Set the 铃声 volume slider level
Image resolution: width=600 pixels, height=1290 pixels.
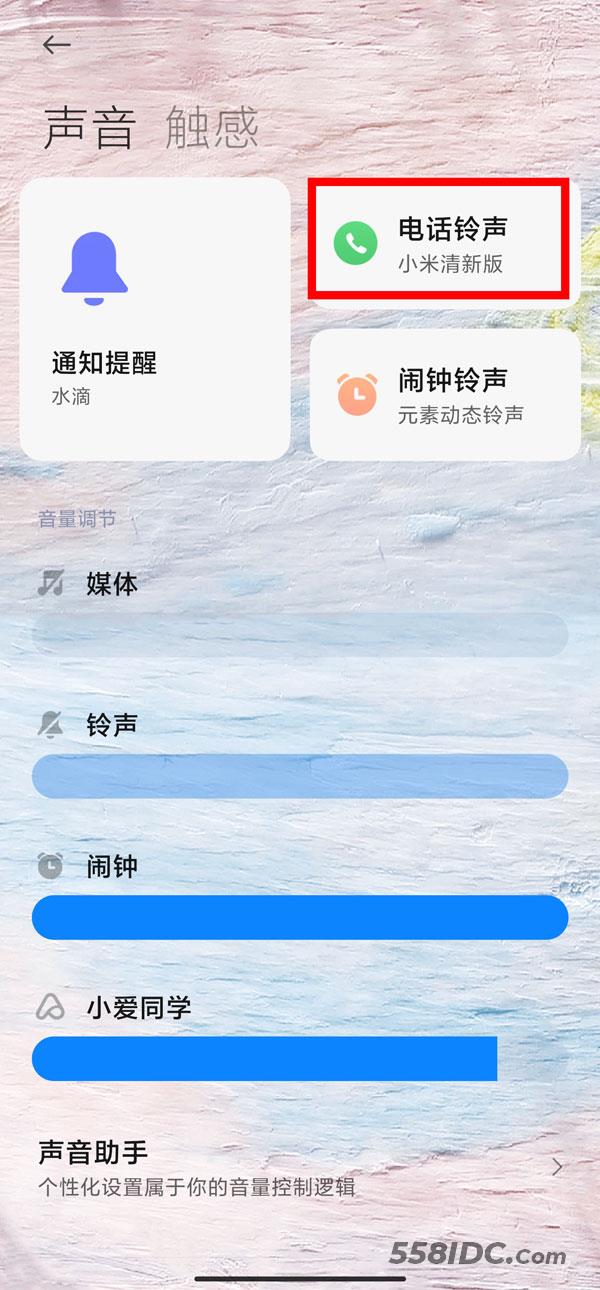(300, 777)
